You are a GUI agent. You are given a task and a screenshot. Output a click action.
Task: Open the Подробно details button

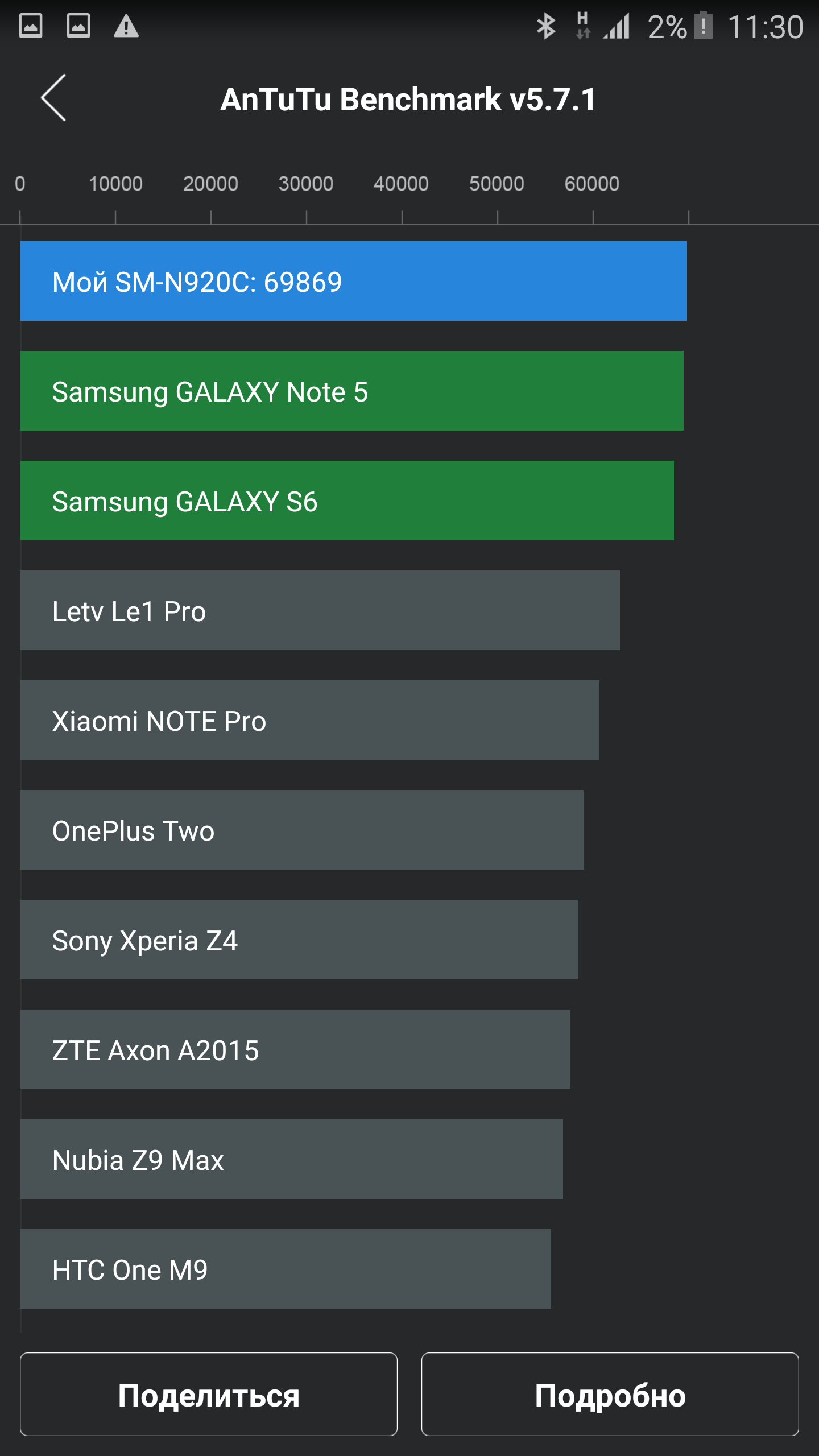click(610, 1395)
